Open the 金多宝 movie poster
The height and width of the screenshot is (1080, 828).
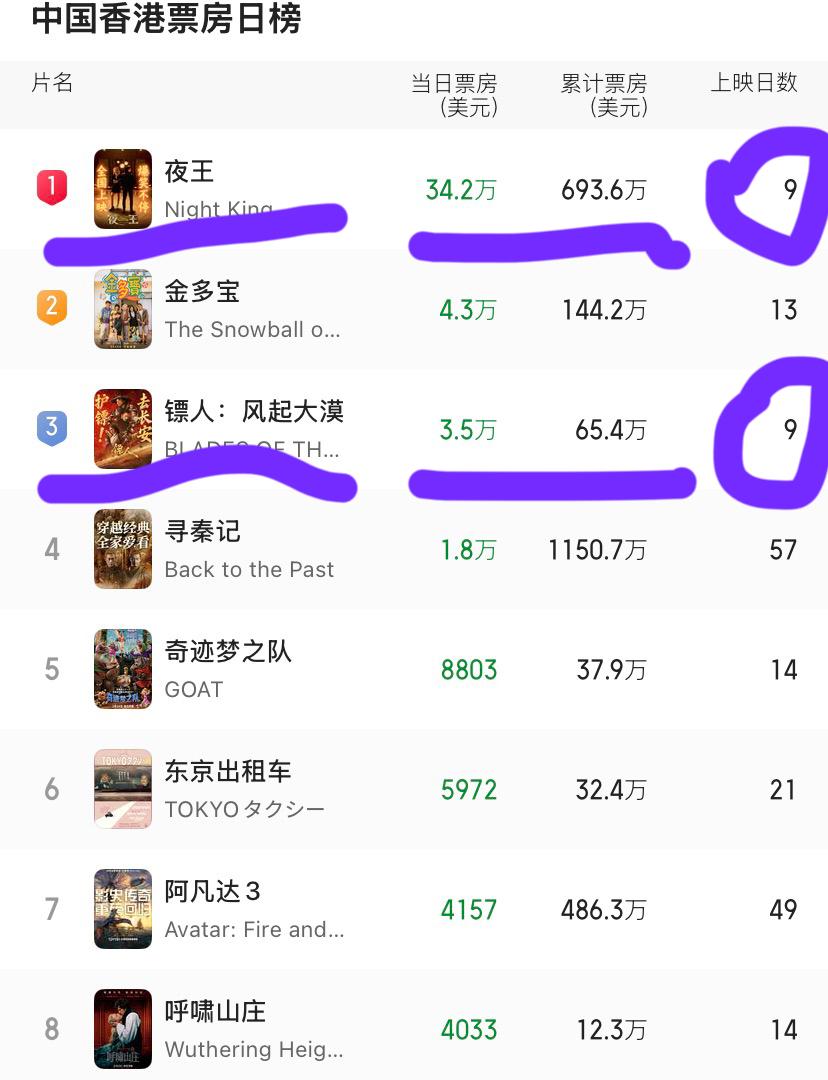pos(122,309)
